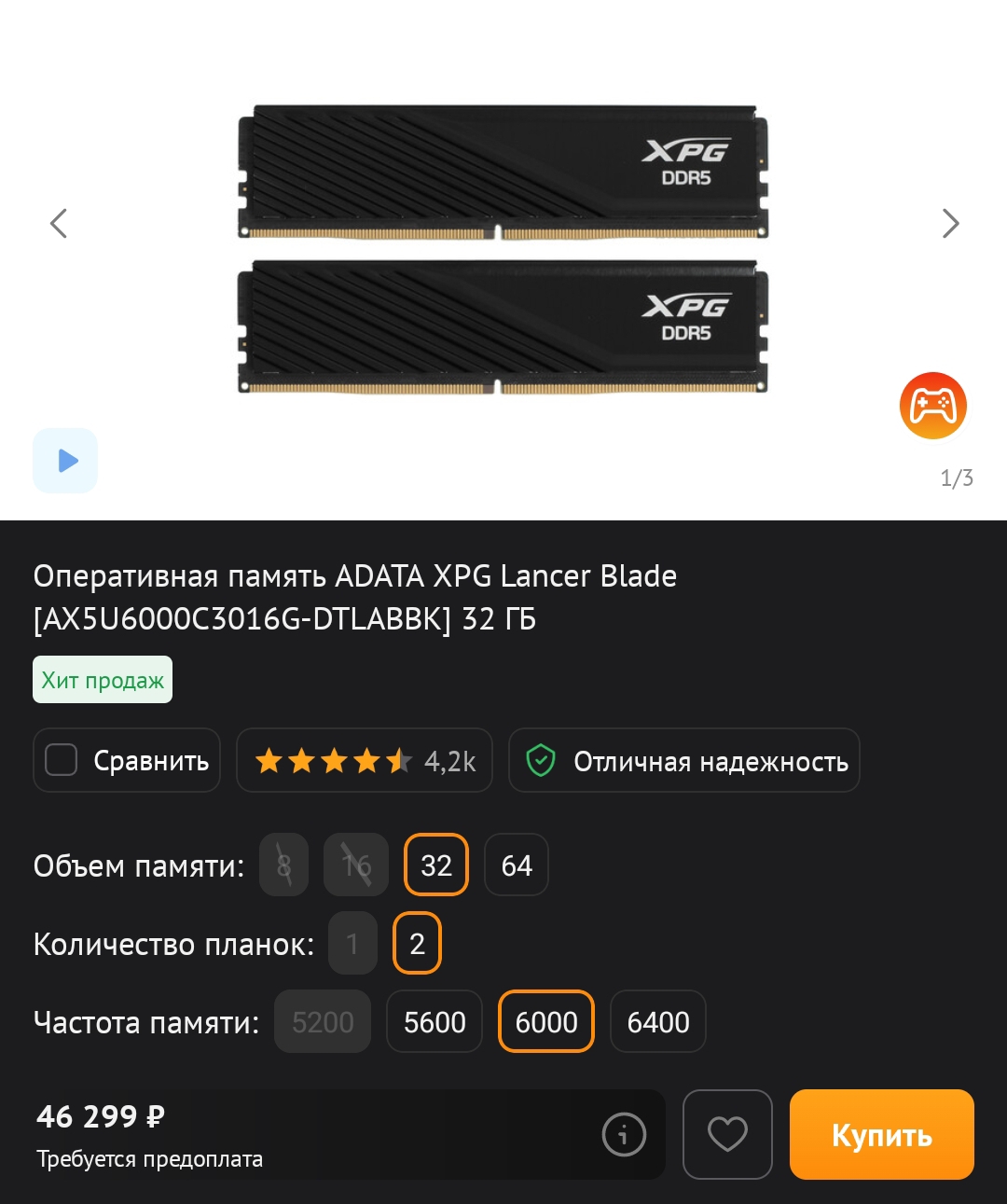
Task: Open the 4,2k star ratings
Action: point(365,761)
